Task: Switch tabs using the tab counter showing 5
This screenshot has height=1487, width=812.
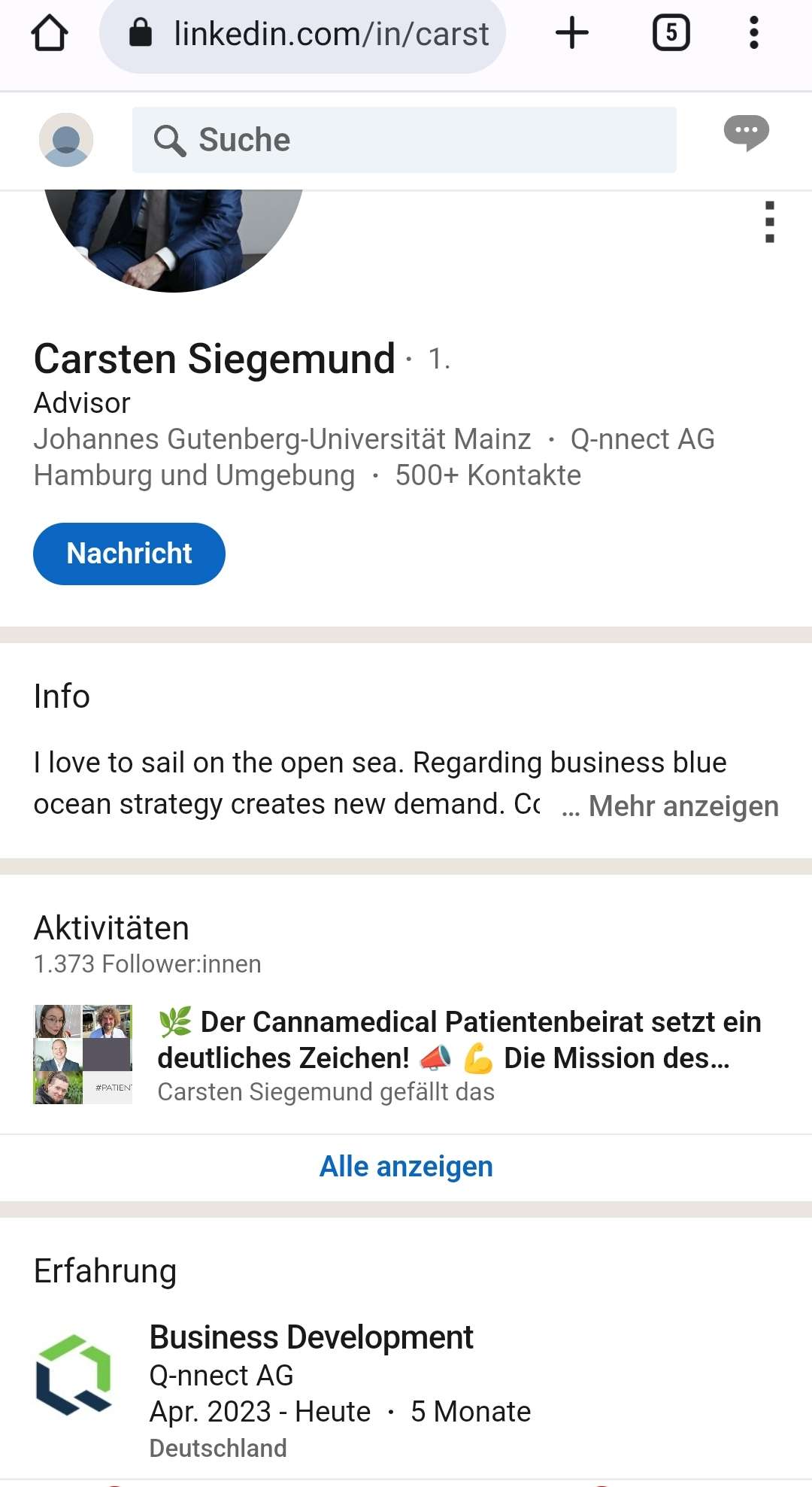Action: click(669, 33)
